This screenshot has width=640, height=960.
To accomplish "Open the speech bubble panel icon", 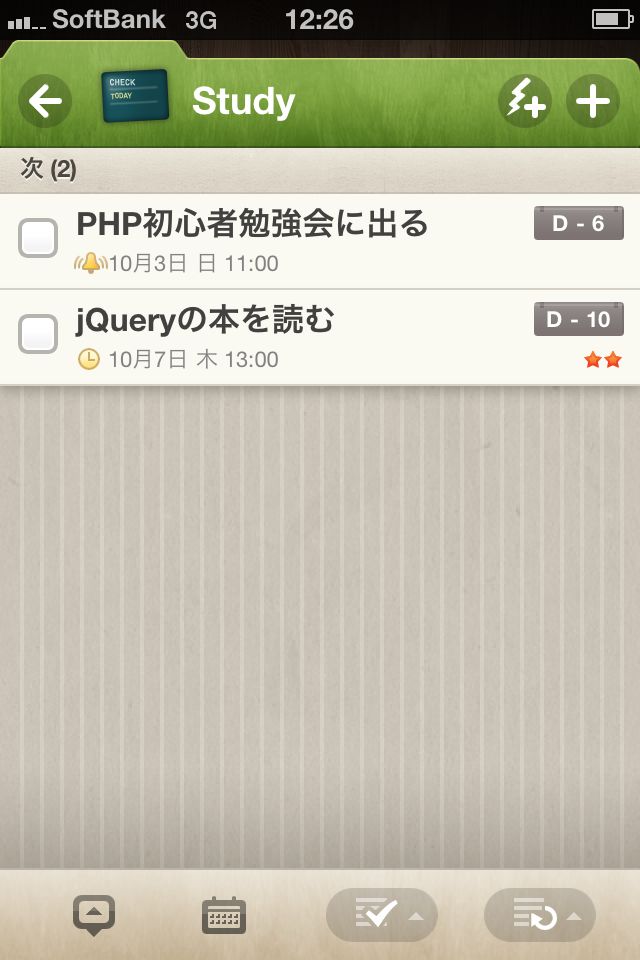I will [94, 914].
